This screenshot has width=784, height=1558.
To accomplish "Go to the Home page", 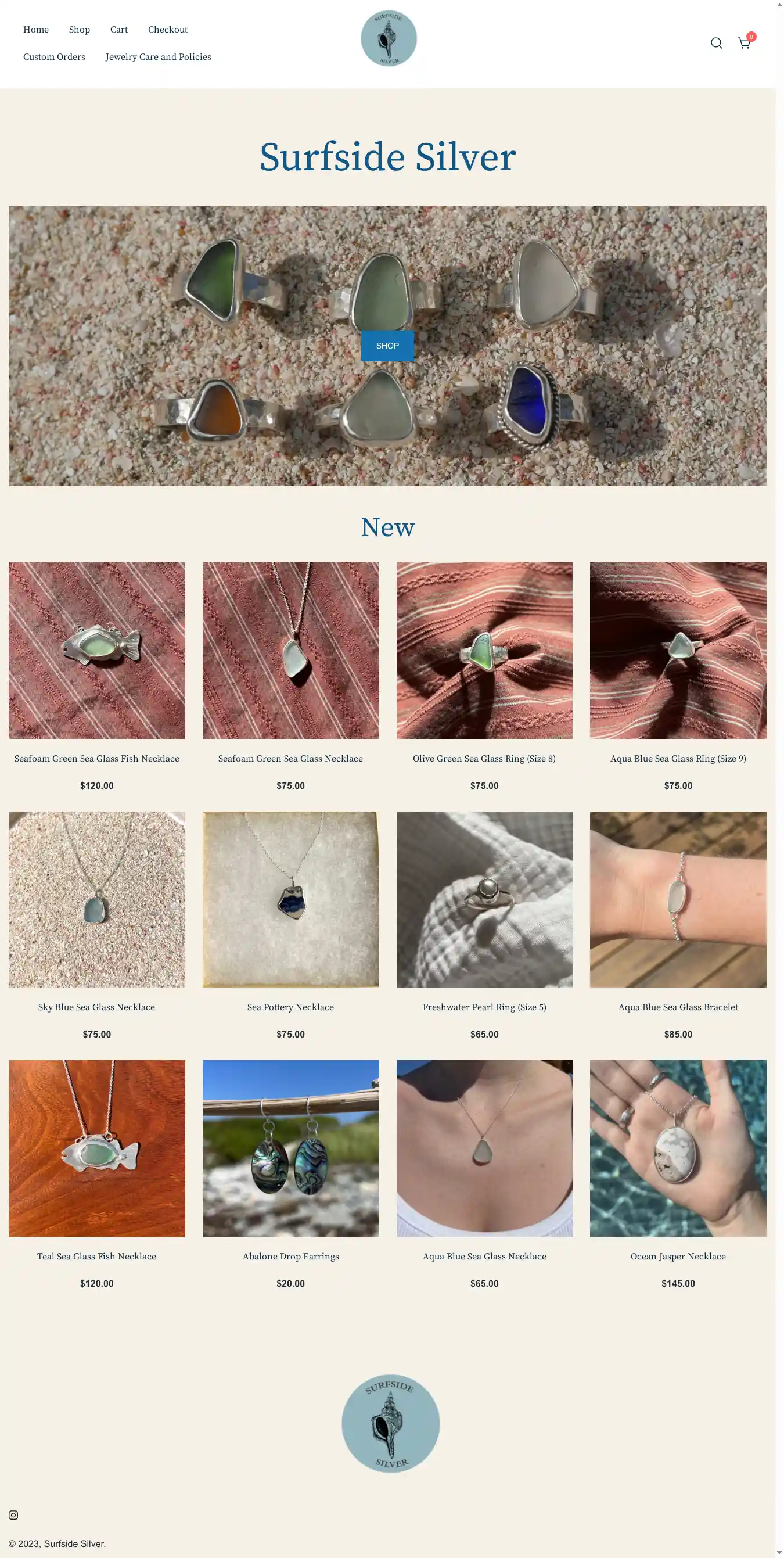I will tap(35, 30).
